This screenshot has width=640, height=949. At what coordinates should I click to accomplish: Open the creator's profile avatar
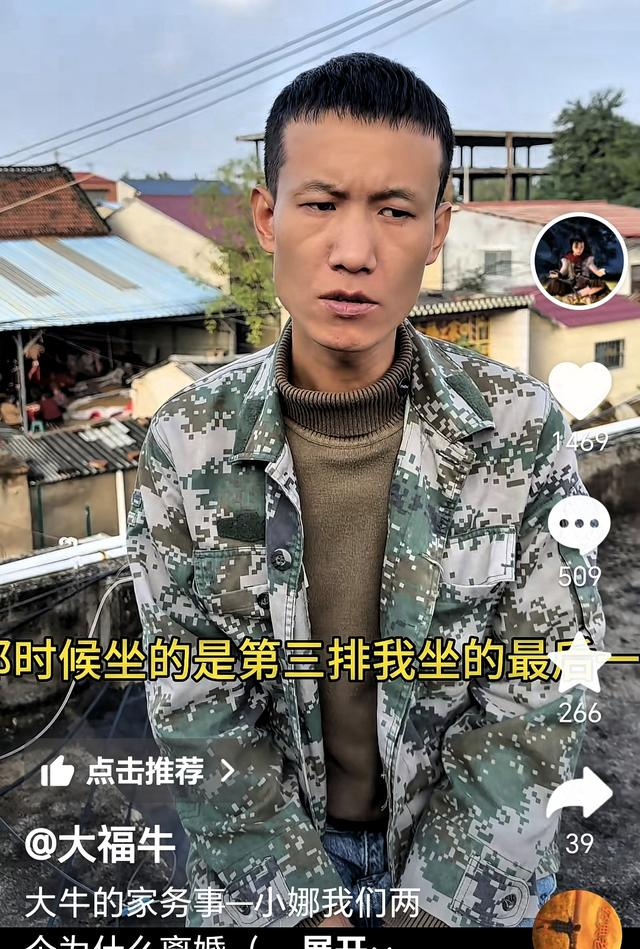[579, 261]
